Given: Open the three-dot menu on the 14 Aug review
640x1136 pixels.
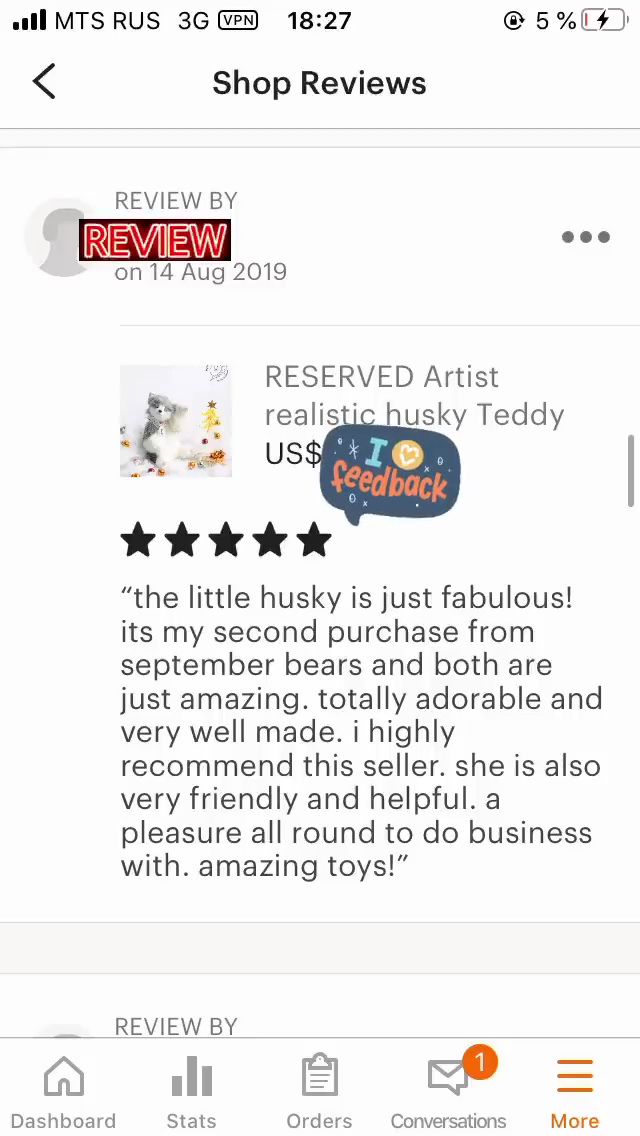Looking at the screenshot, I should tap(585, 237).
